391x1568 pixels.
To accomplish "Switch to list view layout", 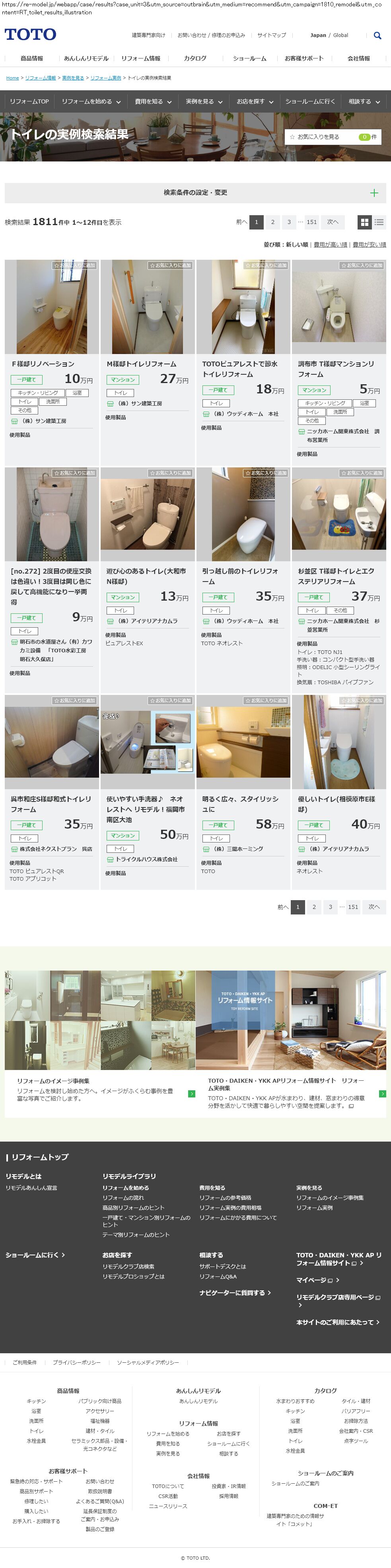I will (x=379, y=222).
